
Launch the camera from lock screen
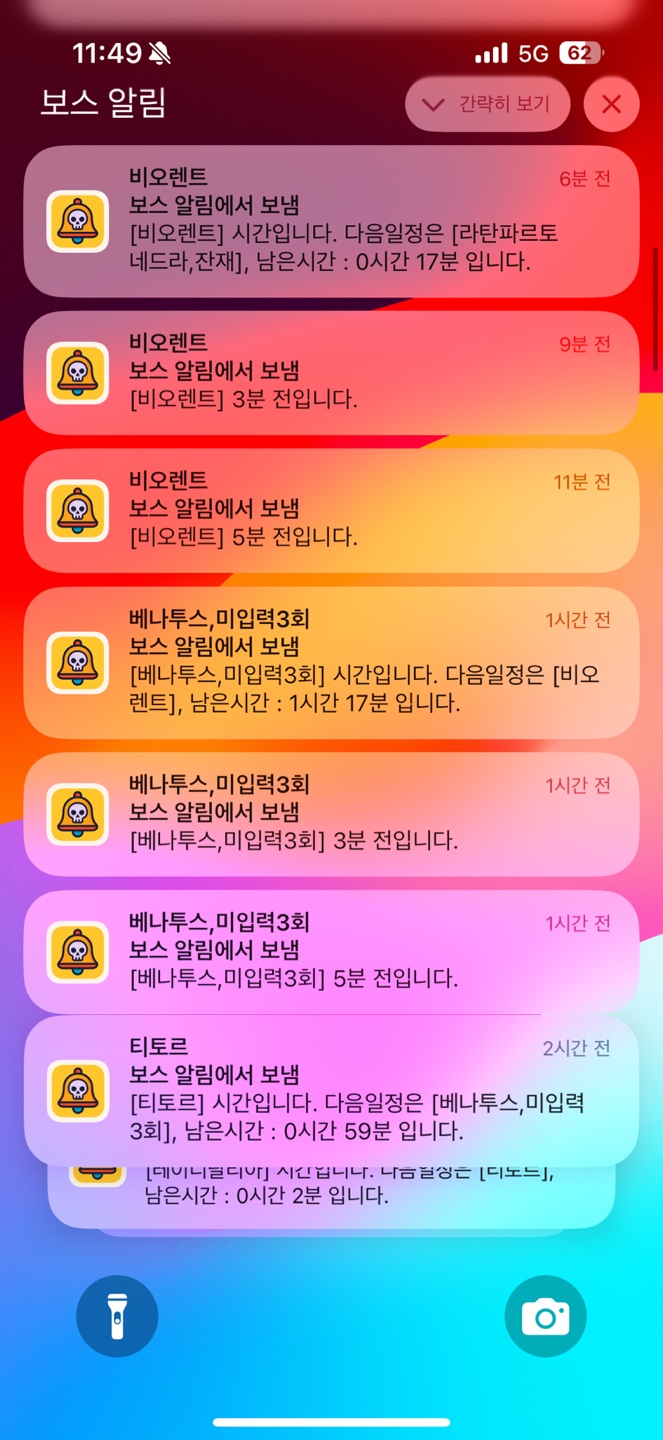pyautogui.click(x=545, y=1316)
